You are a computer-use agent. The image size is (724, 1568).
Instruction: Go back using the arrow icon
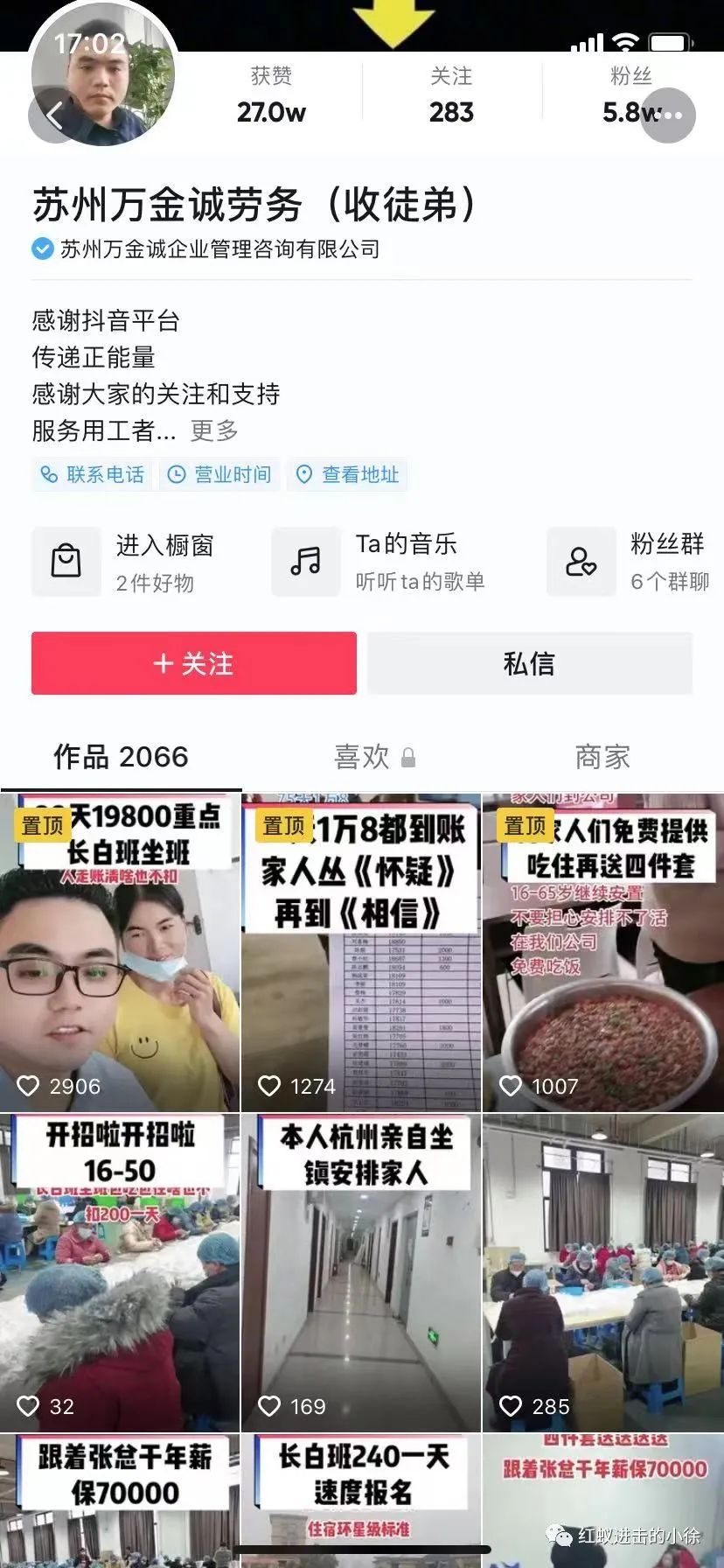pyautogui.click(x=54, y=115)
